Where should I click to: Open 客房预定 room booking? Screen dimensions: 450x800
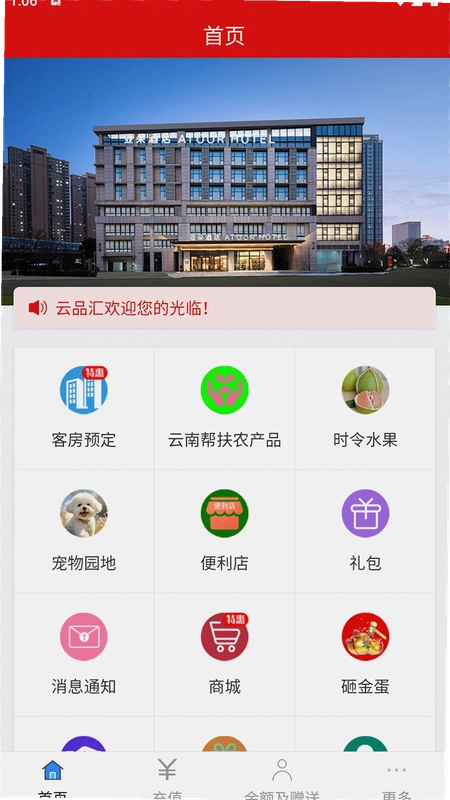pos(84,408)
